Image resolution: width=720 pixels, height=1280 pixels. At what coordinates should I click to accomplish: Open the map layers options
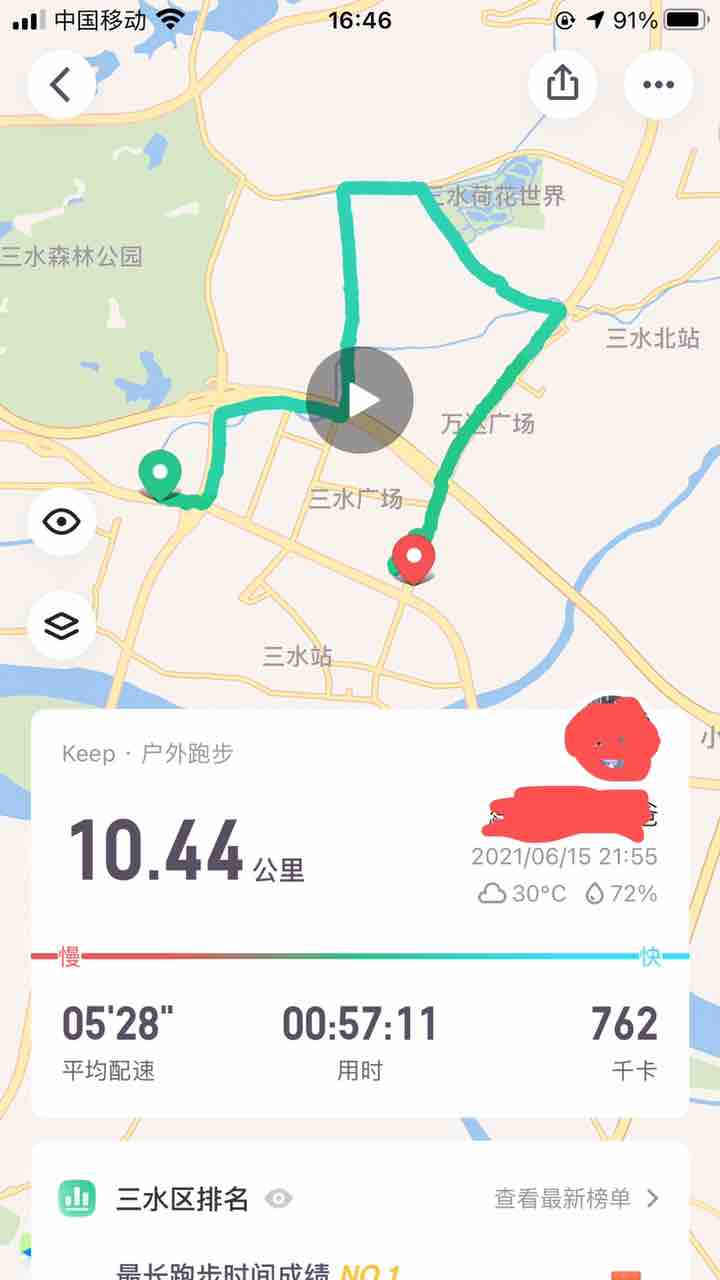[61, 626]
